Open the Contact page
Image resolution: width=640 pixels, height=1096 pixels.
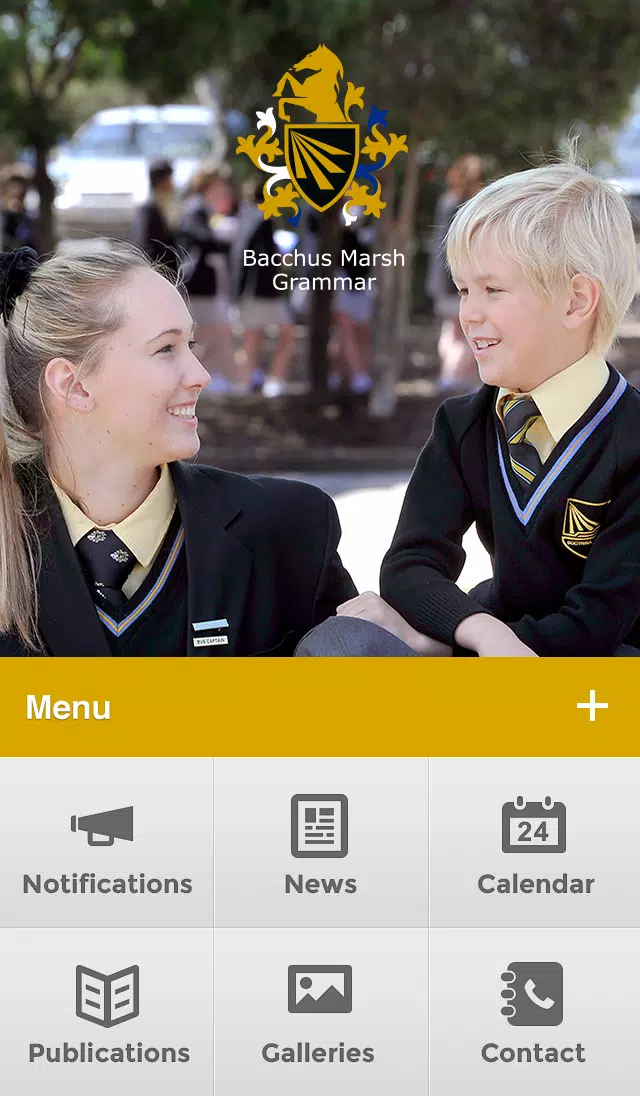pos(534,1012)
